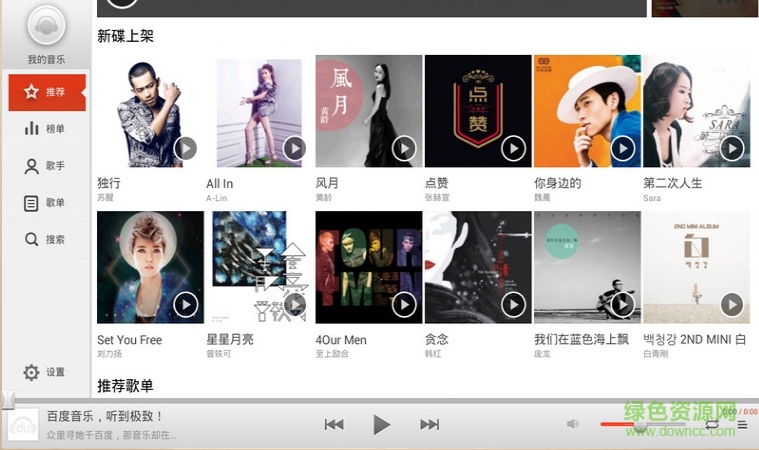Skip to the next track
759x450 pixels.
[x=429, y=425]
